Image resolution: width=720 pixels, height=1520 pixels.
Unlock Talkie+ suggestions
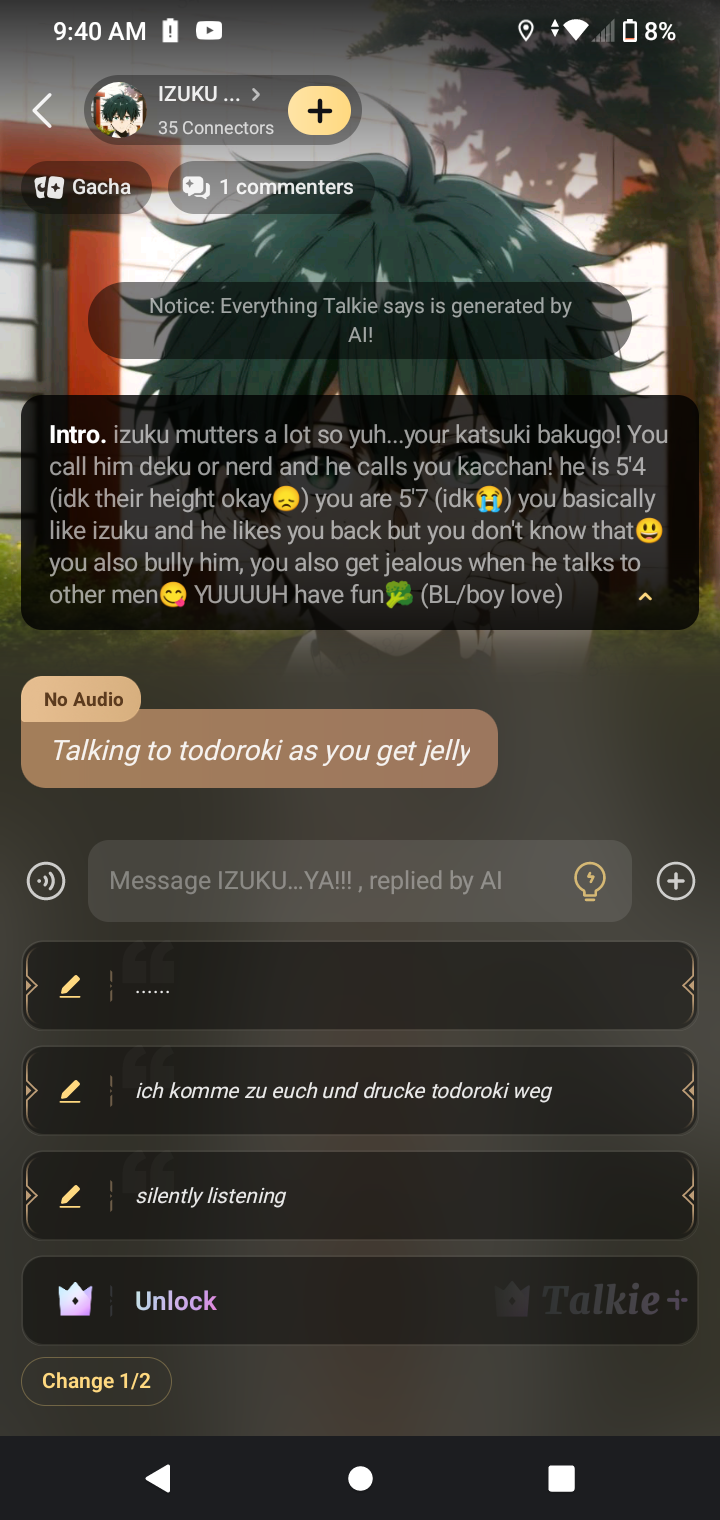point(360,1301)
